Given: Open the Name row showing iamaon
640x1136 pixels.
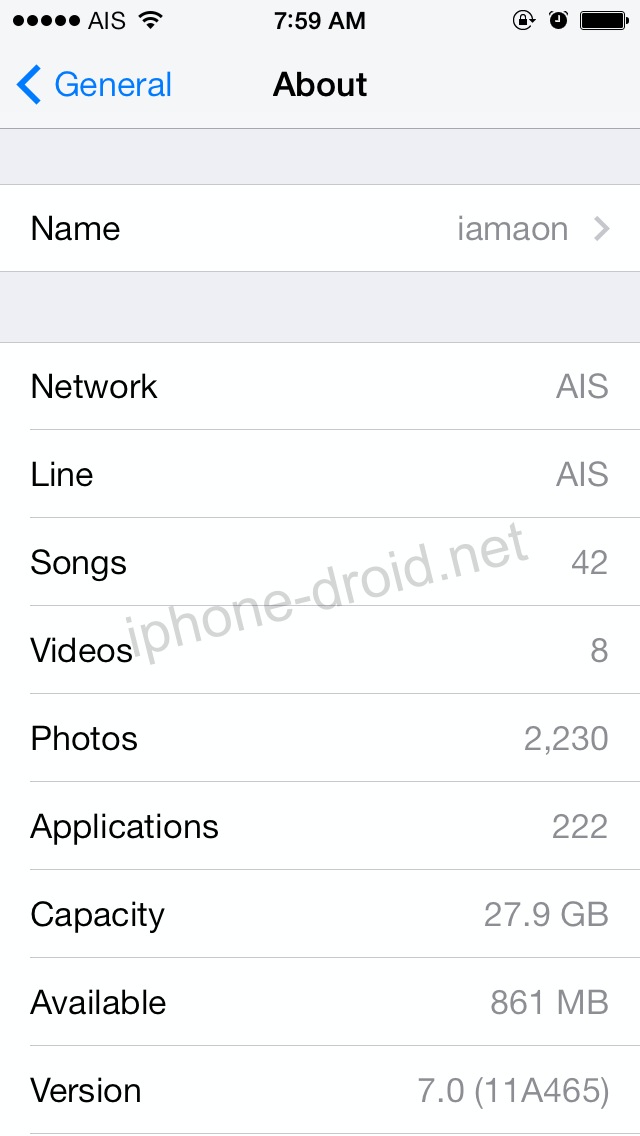Looking at the screenshot, I should tap(320, 228).
